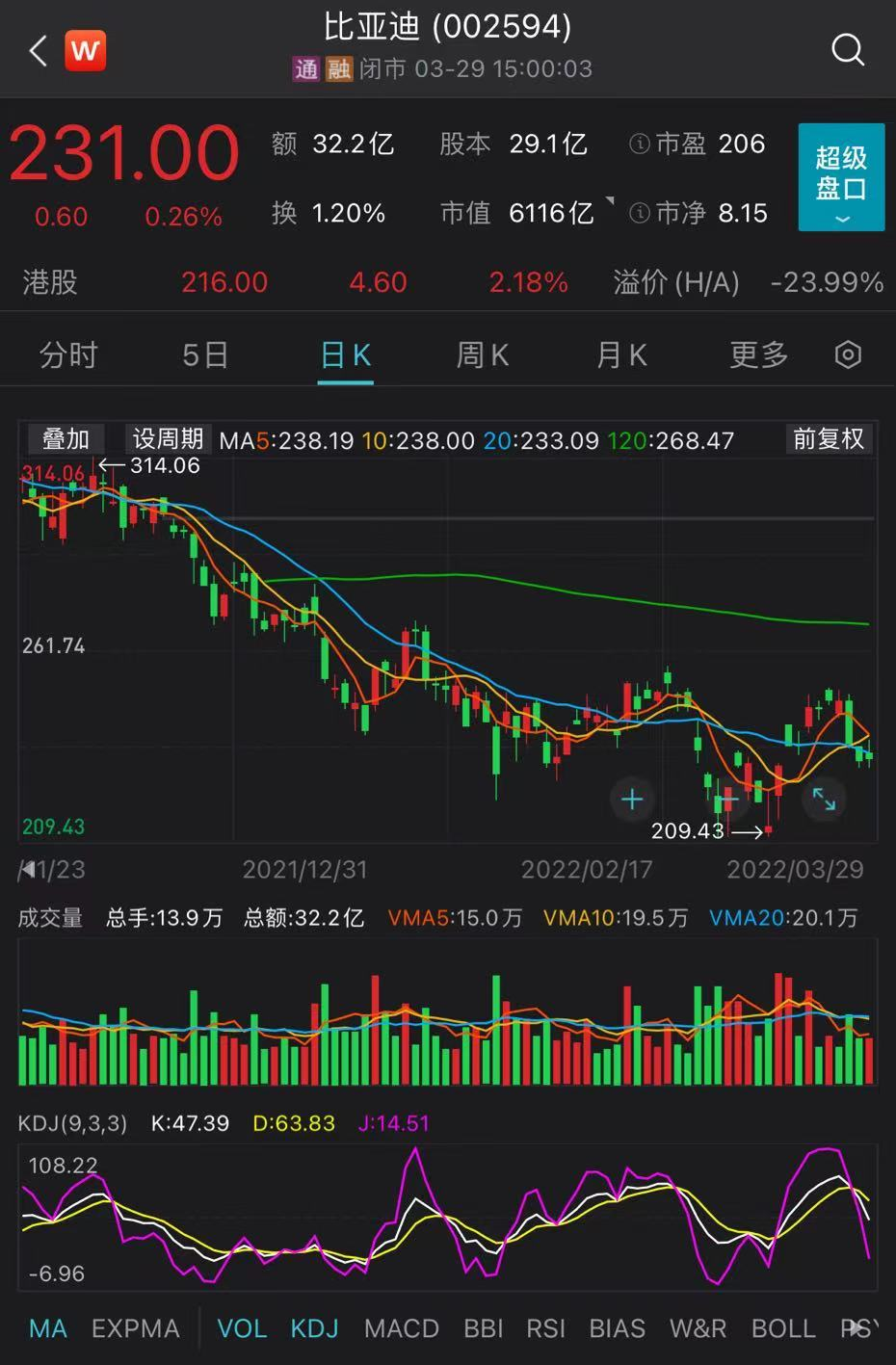Select the MACD indicator
Viewport: 896px width, 1365px height.
pos(401,1329)
